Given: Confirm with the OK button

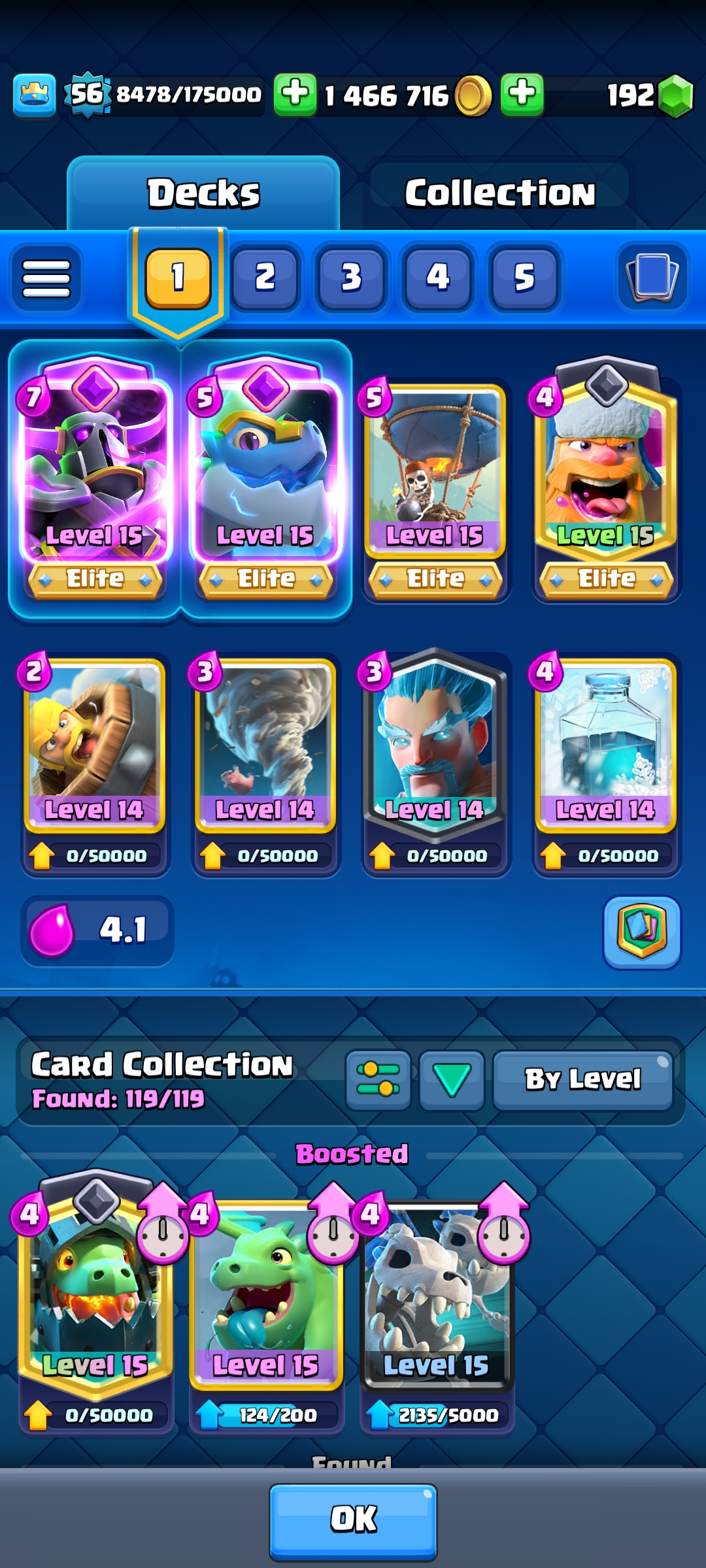Looking at the screenshot, I should tap(353, 1520).
